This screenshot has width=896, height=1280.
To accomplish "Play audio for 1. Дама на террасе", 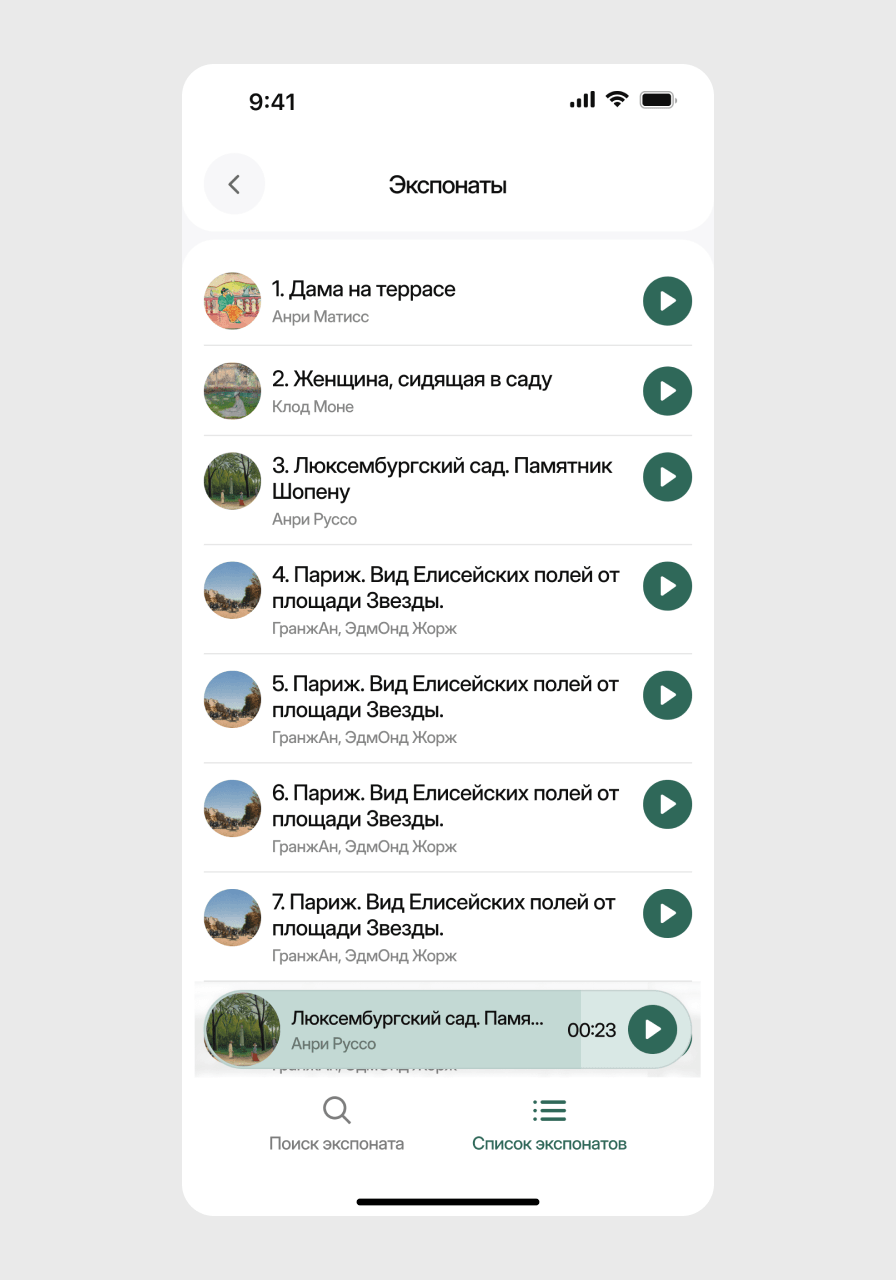I will click(x=667, y=301).
